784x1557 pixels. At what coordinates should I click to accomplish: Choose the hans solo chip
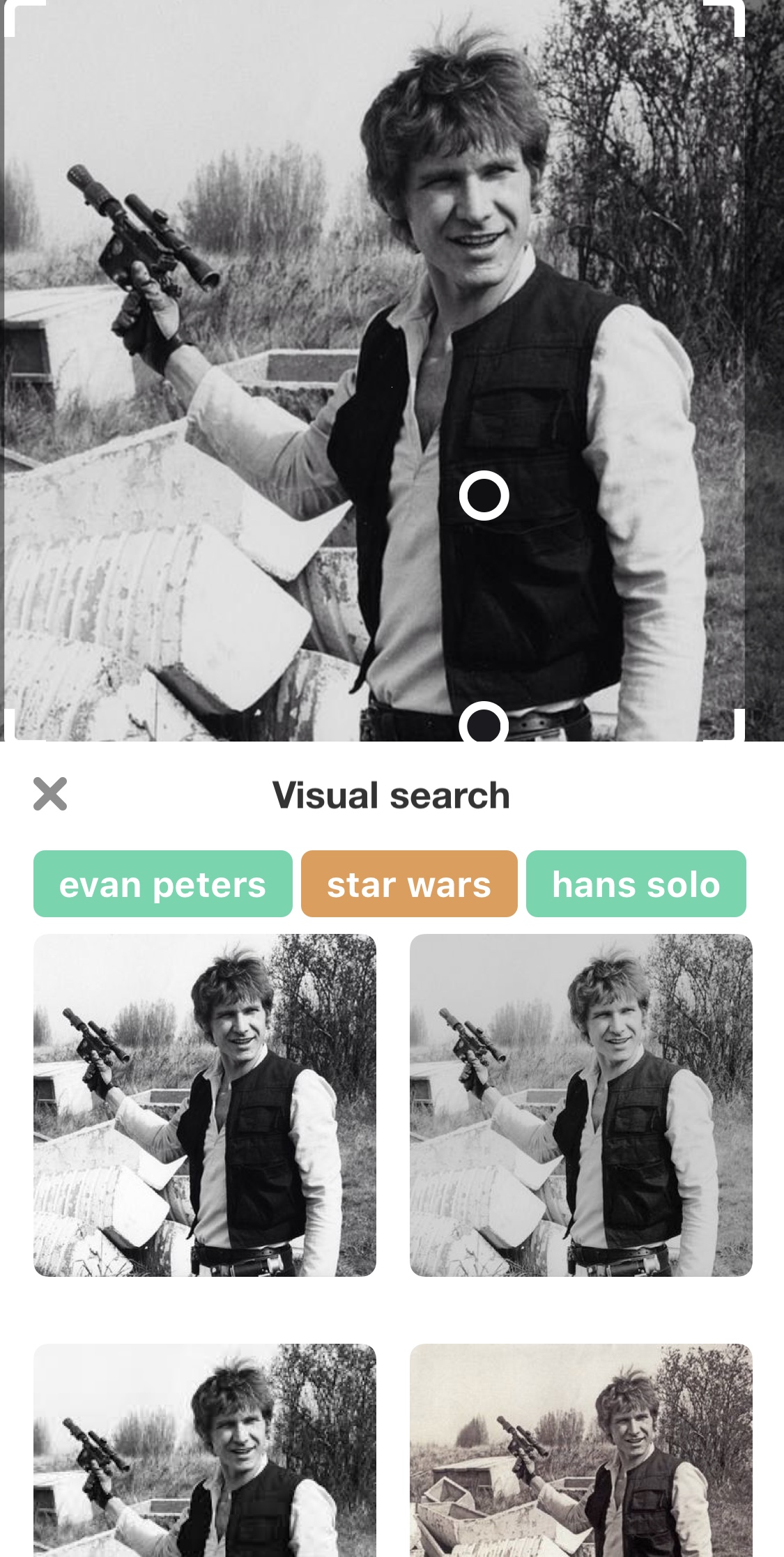[x=636, y=884]
